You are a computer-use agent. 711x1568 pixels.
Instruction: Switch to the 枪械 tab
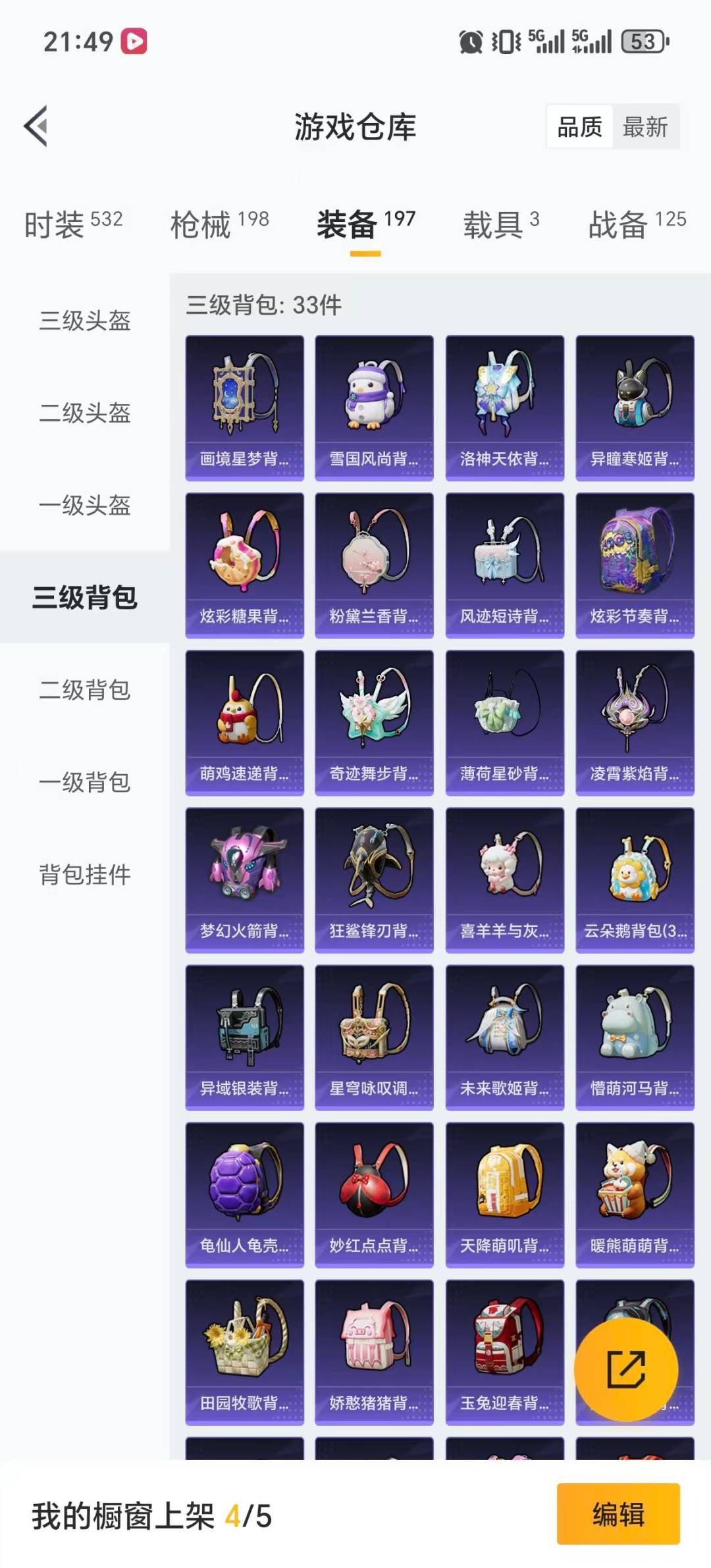click(x=219, y=224)
